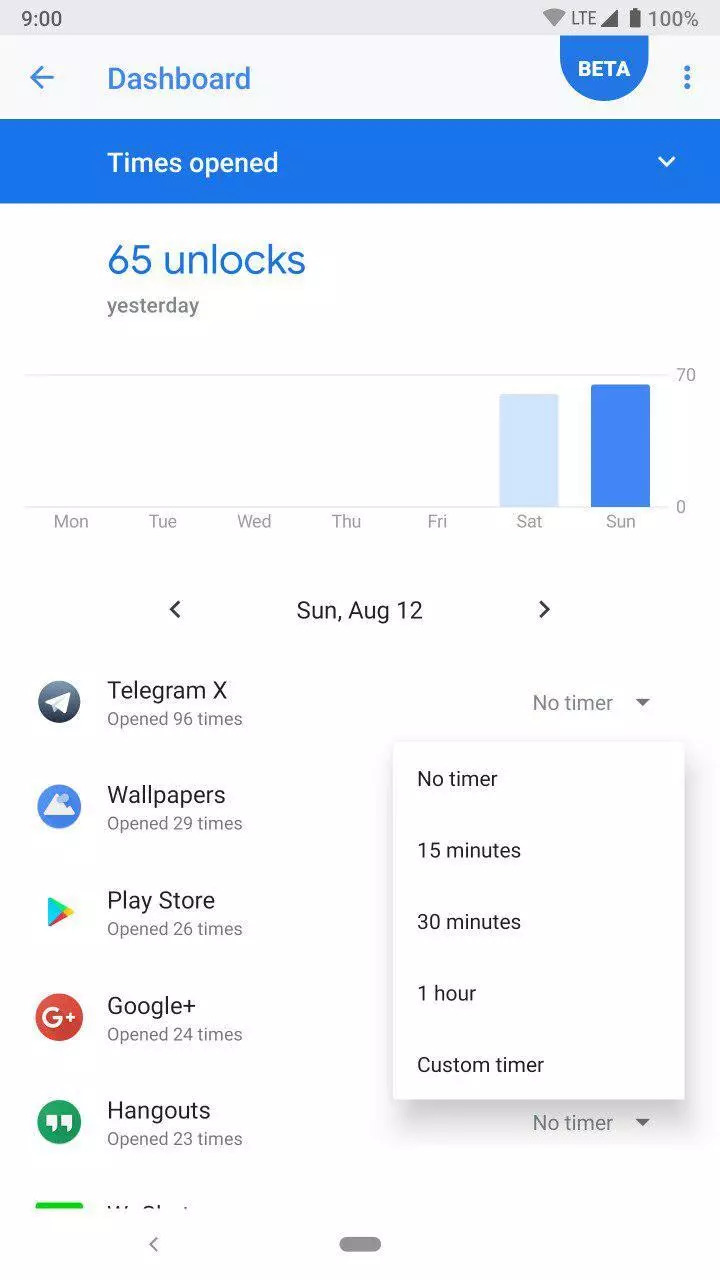Set a 30 minutes timer
720x1280 pixels.
(469, 922)
